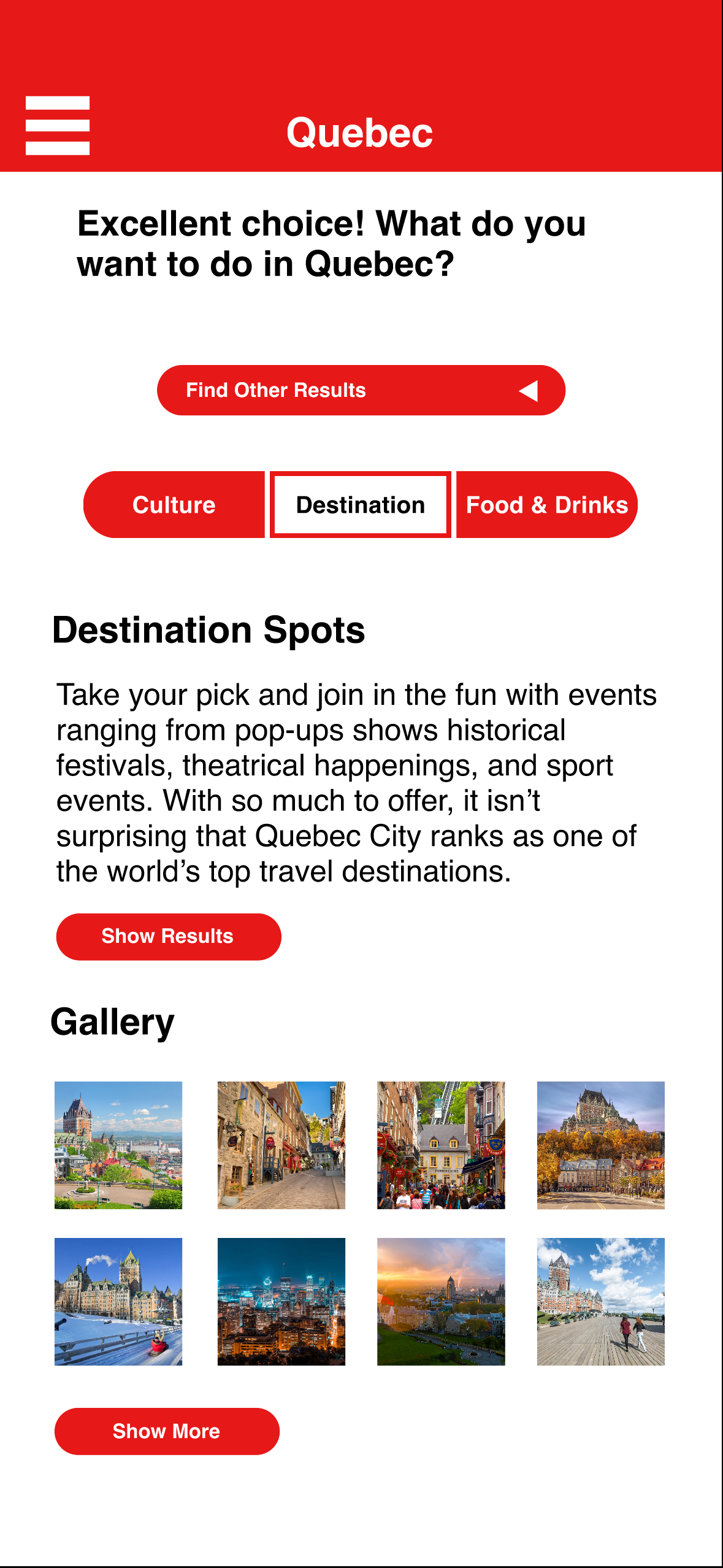Switch to the Culture tab

click(174, 505)
